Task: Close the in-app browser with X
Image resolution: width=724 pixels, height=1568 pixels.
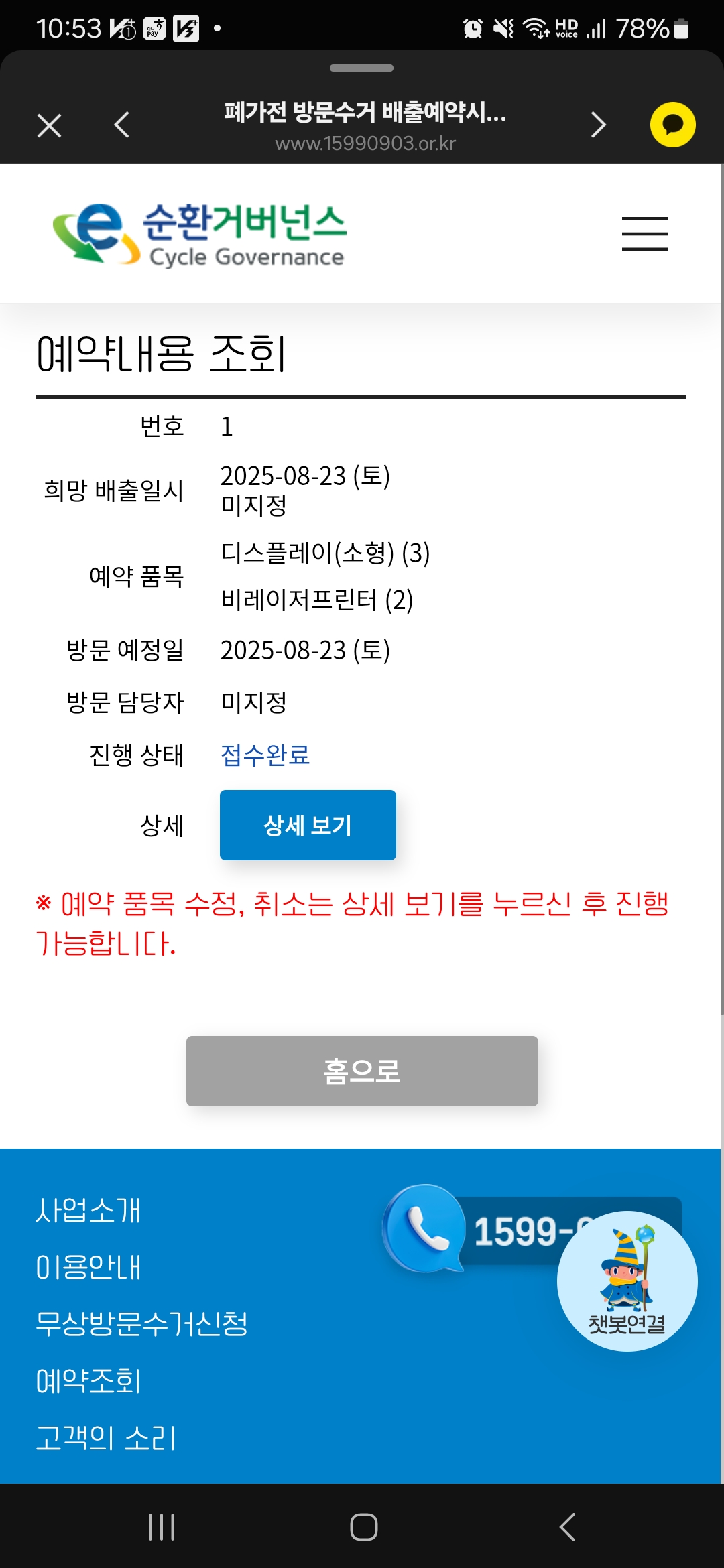Action: [49, 125]
